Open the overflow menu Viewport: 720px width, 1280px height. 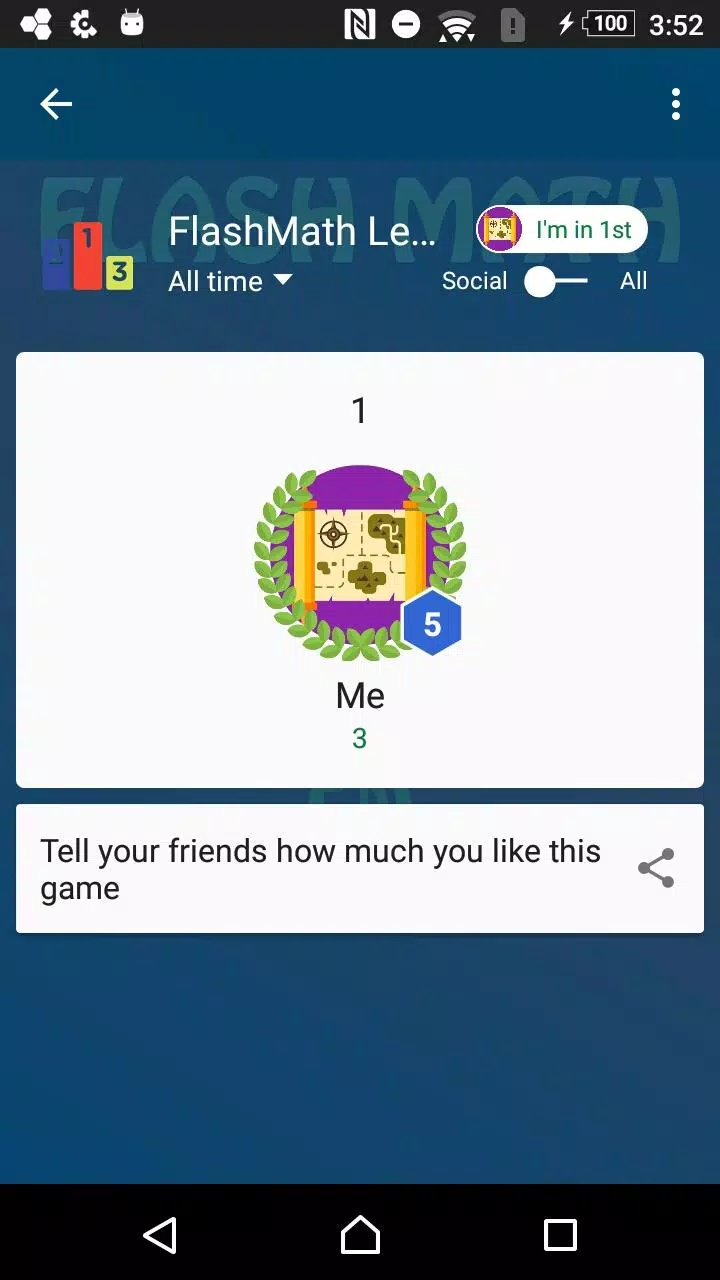676,104
